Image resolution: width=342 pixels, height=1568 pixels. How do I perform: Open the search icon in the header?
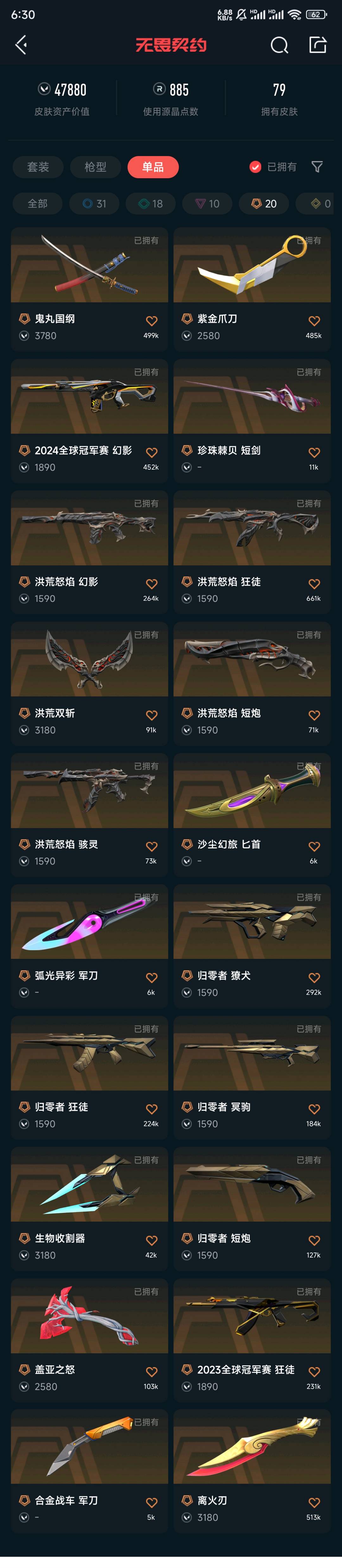(279, 45)
